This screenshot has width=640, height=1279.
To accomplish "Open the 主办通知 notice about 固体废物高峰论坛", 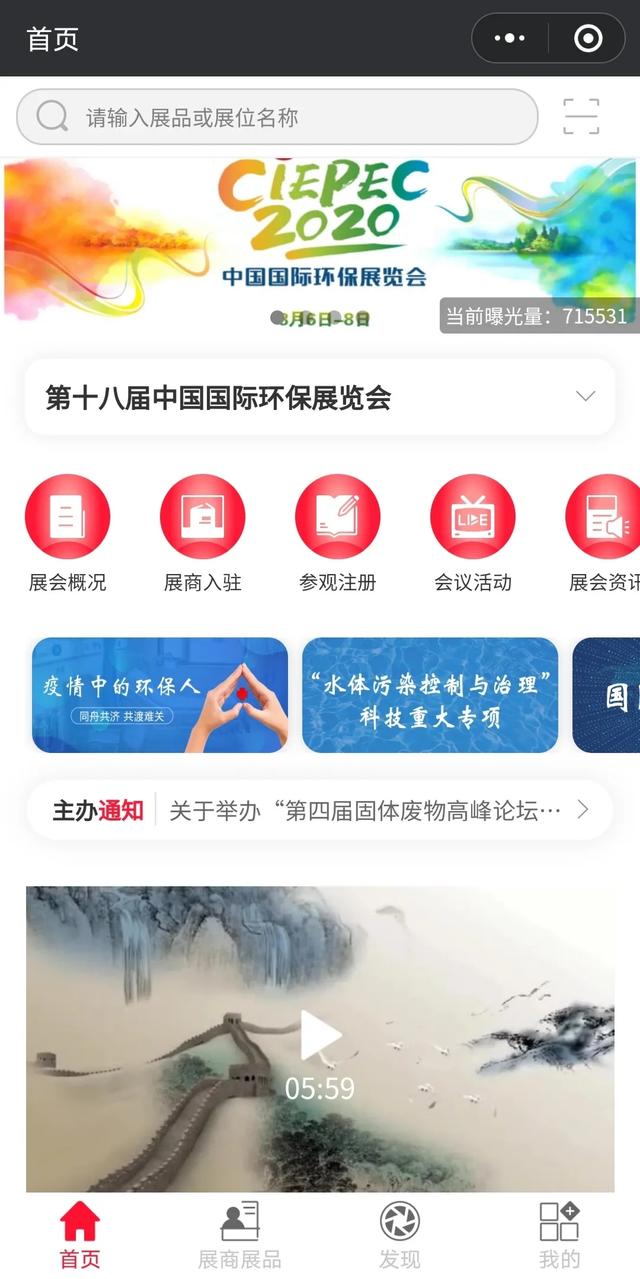I will click(x=365, y=810).
